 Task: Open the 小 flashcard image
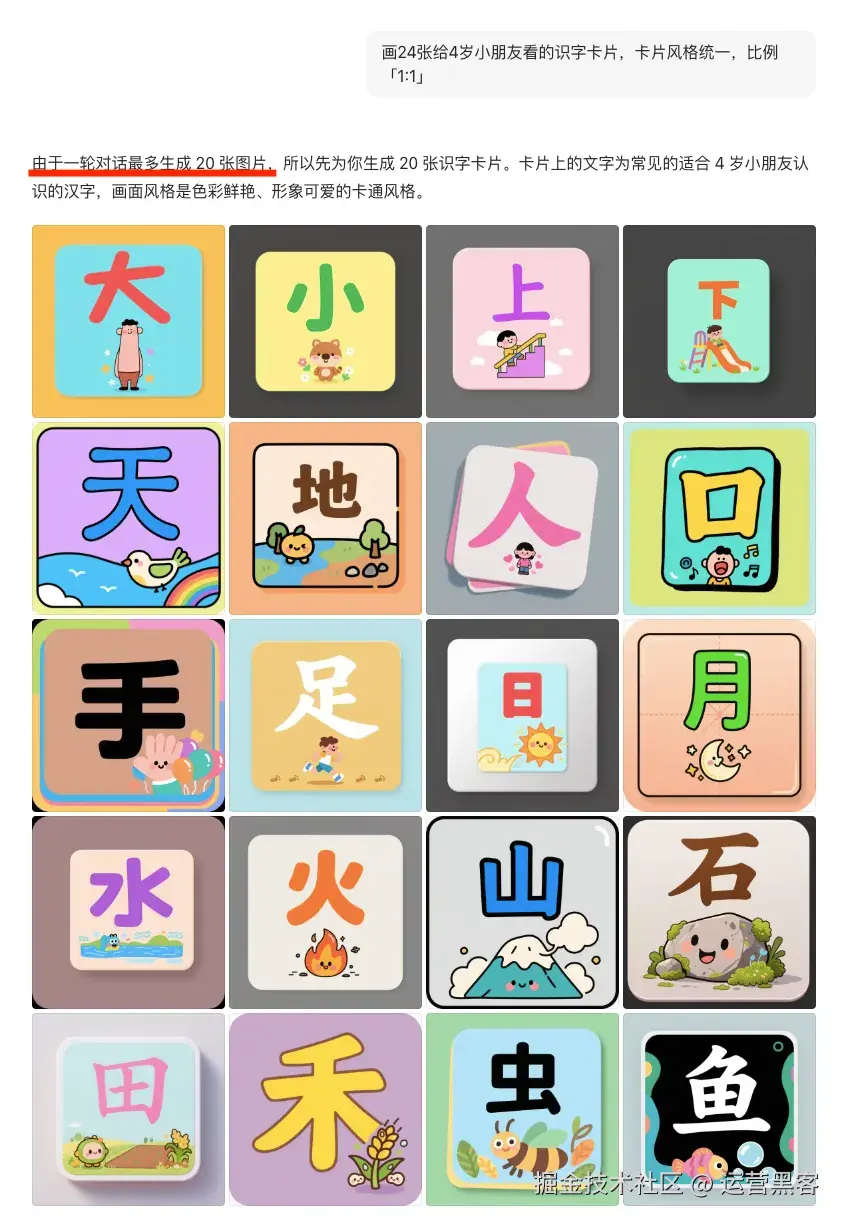click(325, 321)
